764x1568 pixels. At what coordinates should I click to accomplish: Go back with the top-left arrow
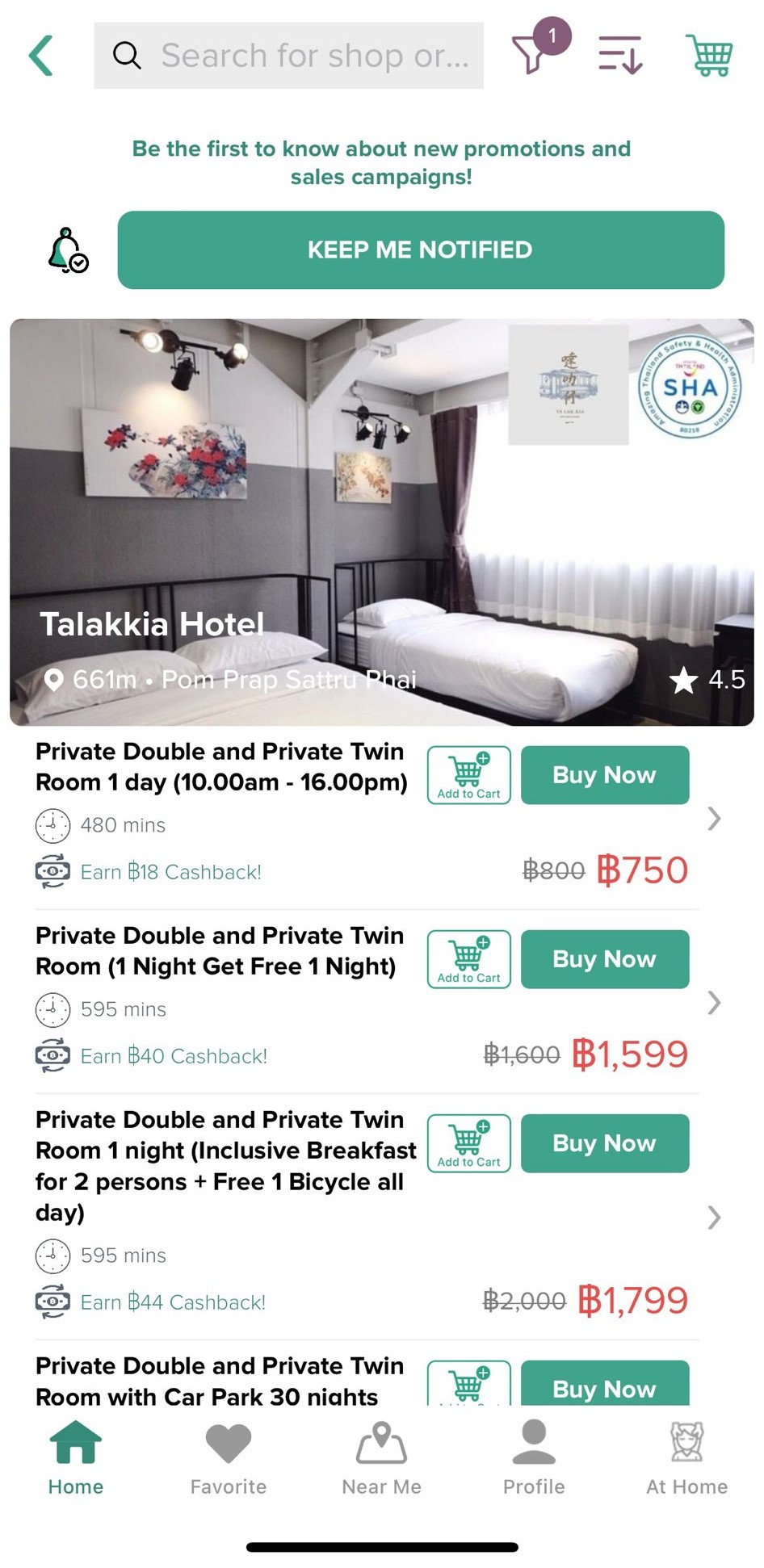pyautogui.click(x=41, y=56)
